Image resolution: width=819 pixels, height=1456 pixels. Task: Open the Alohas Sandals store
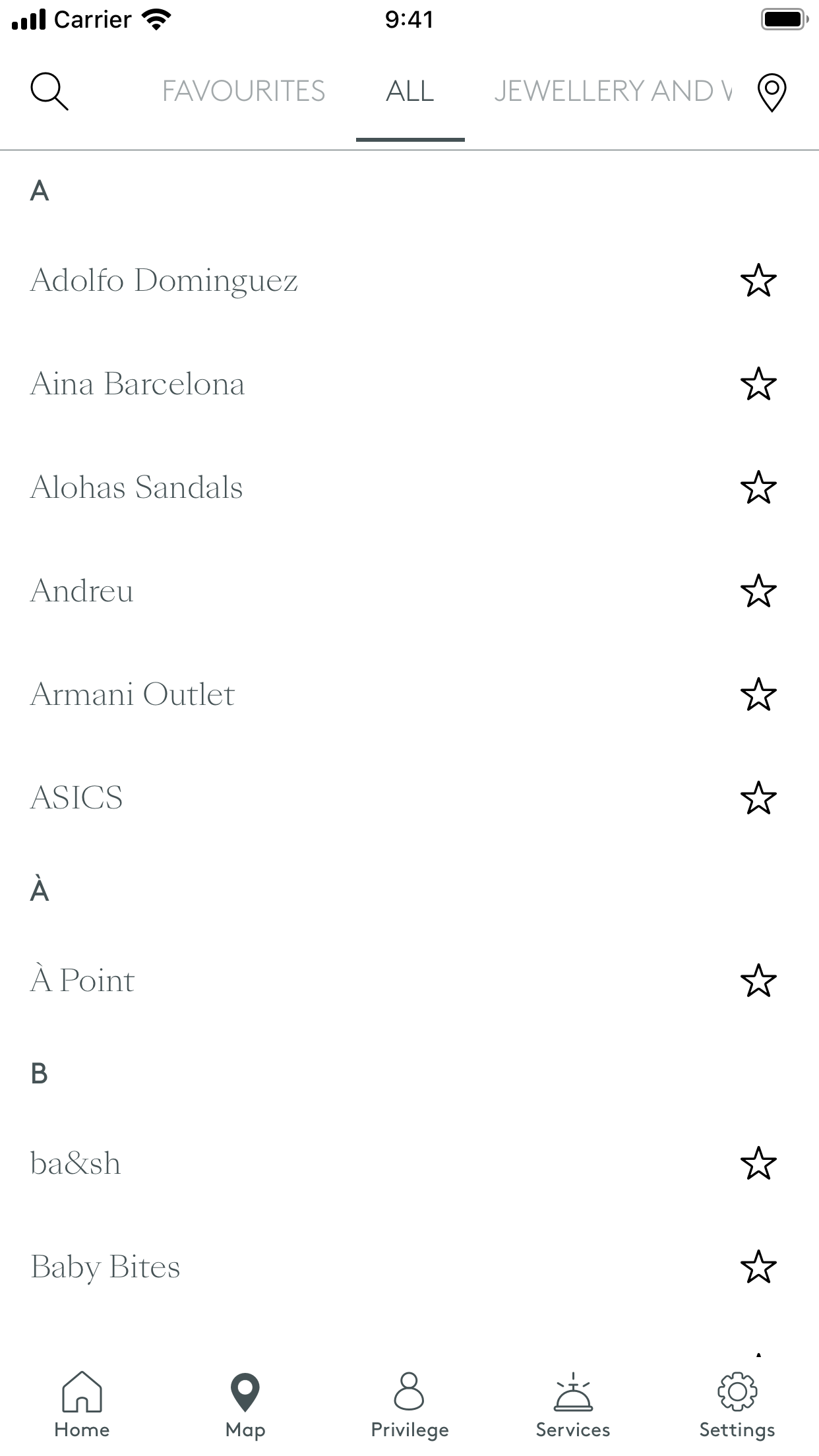136,487
